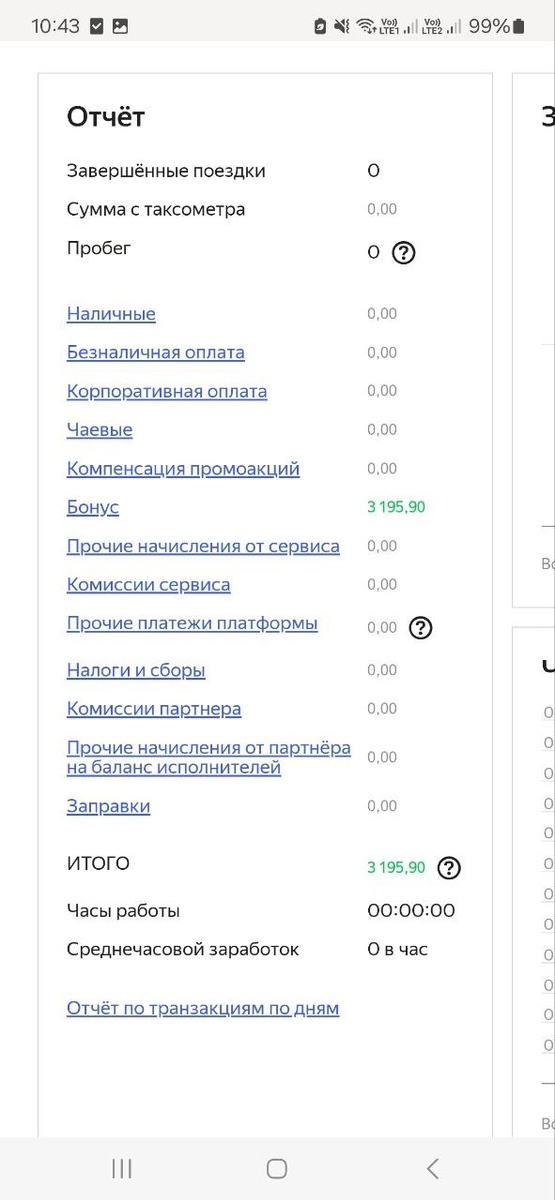
Task: Open Компенсация промоакций link
Action: [183, 469]
